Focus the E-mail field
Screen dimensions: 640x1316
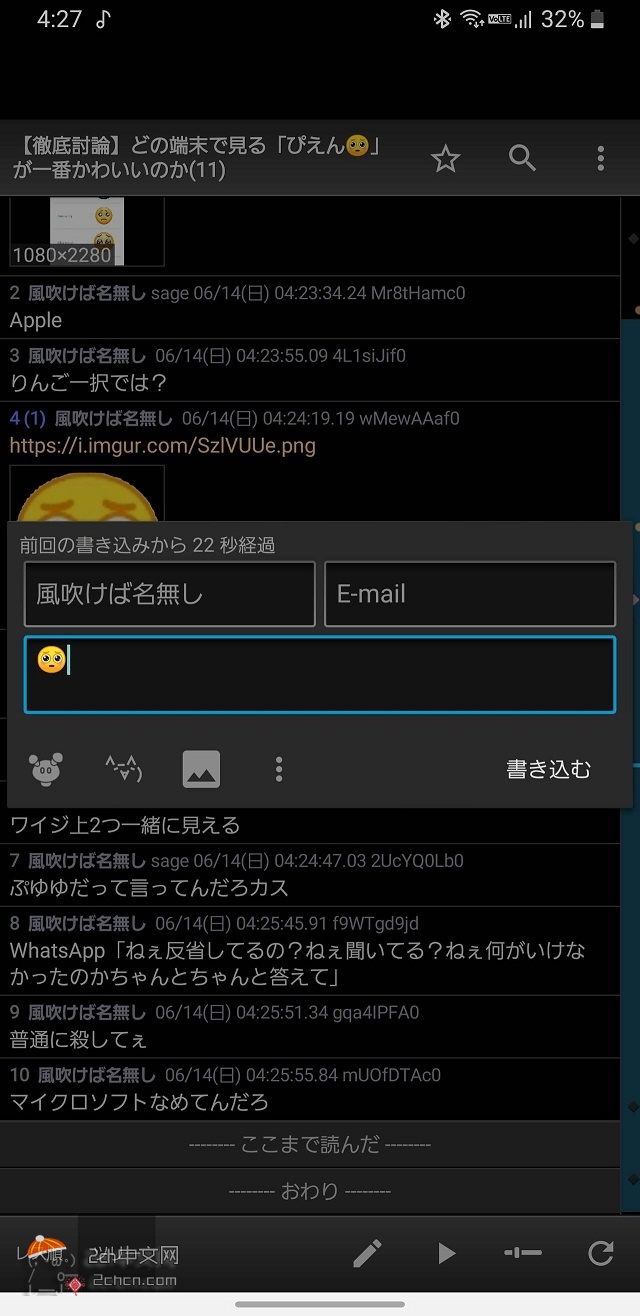click(469, 594)
